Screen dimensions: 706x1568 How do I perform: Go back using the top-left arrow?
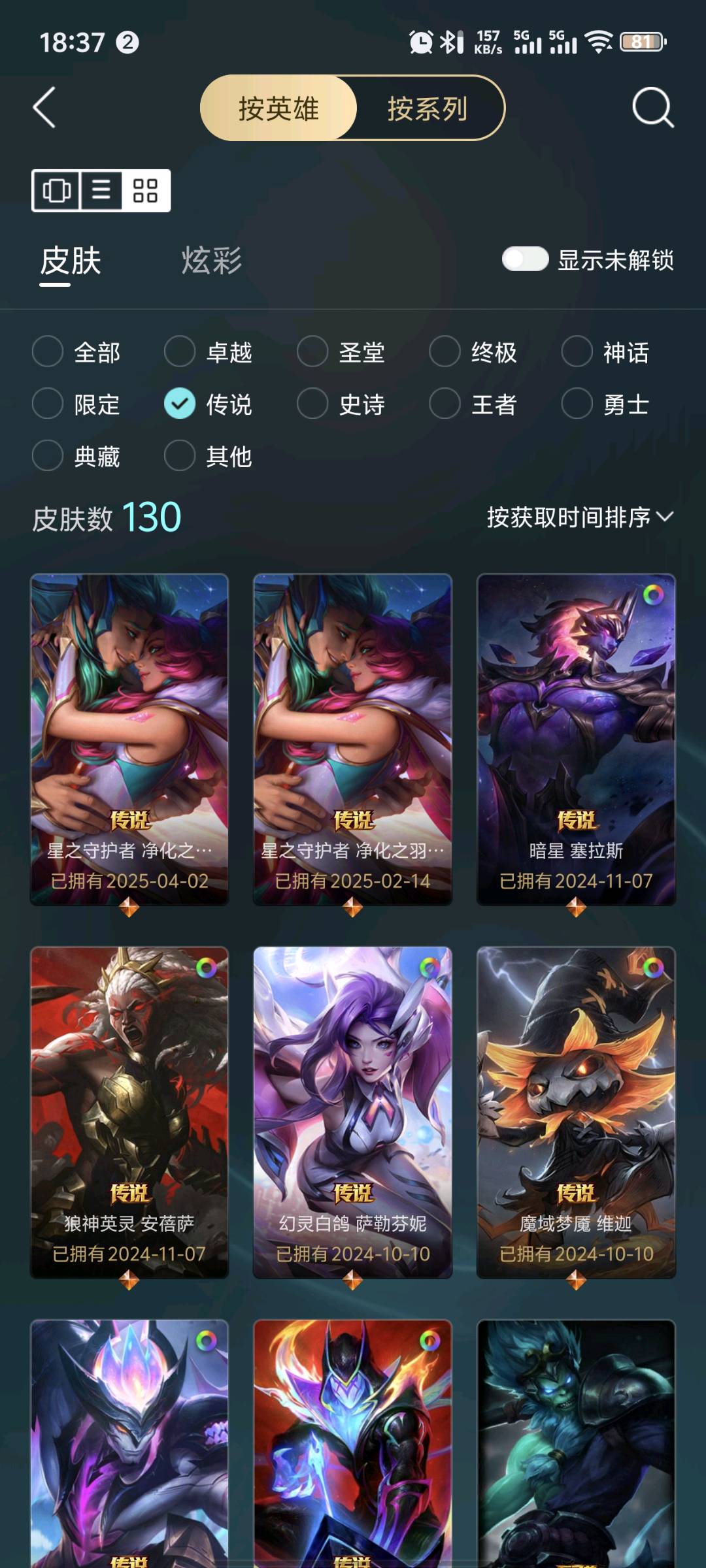click(x=44, y=108)
